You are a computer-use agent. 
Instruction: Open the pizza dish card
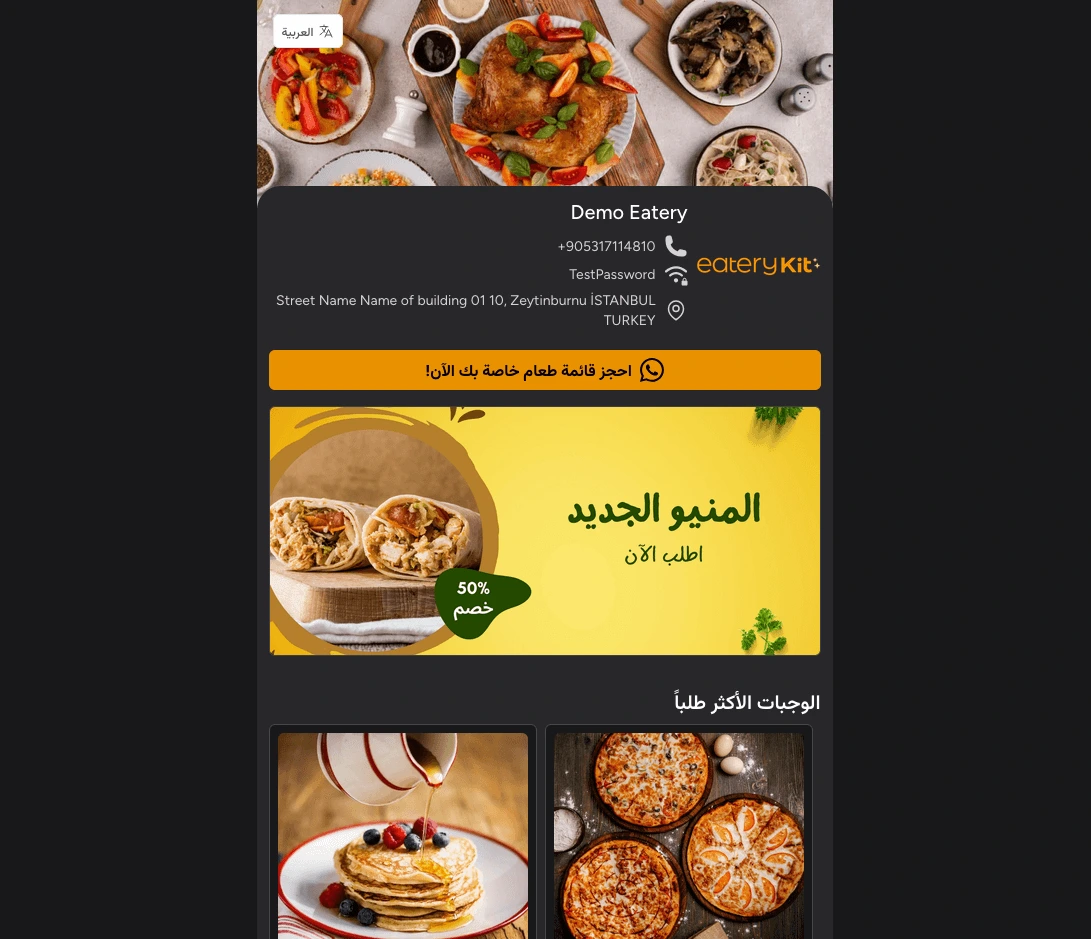tap(679, 835)
